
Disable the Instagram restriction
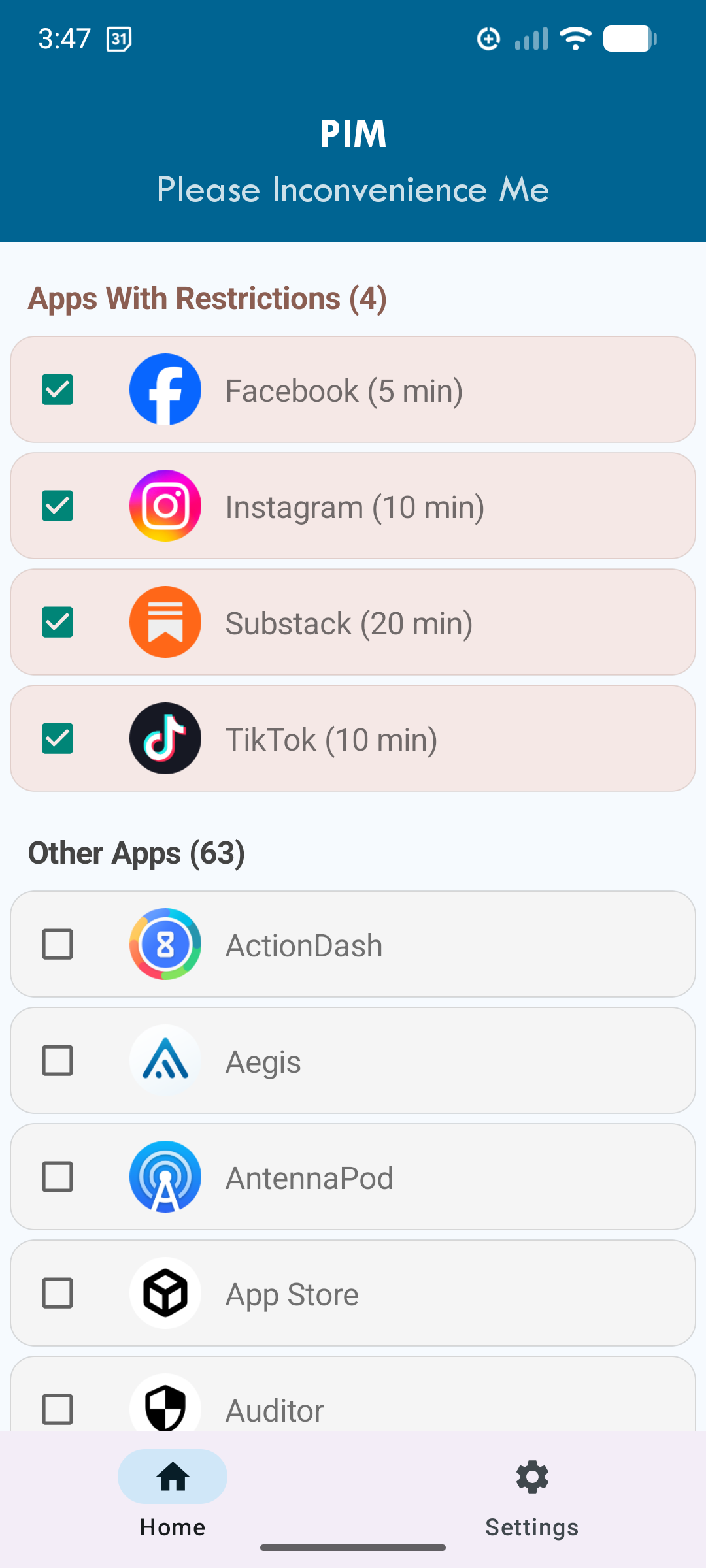point(57,506)
